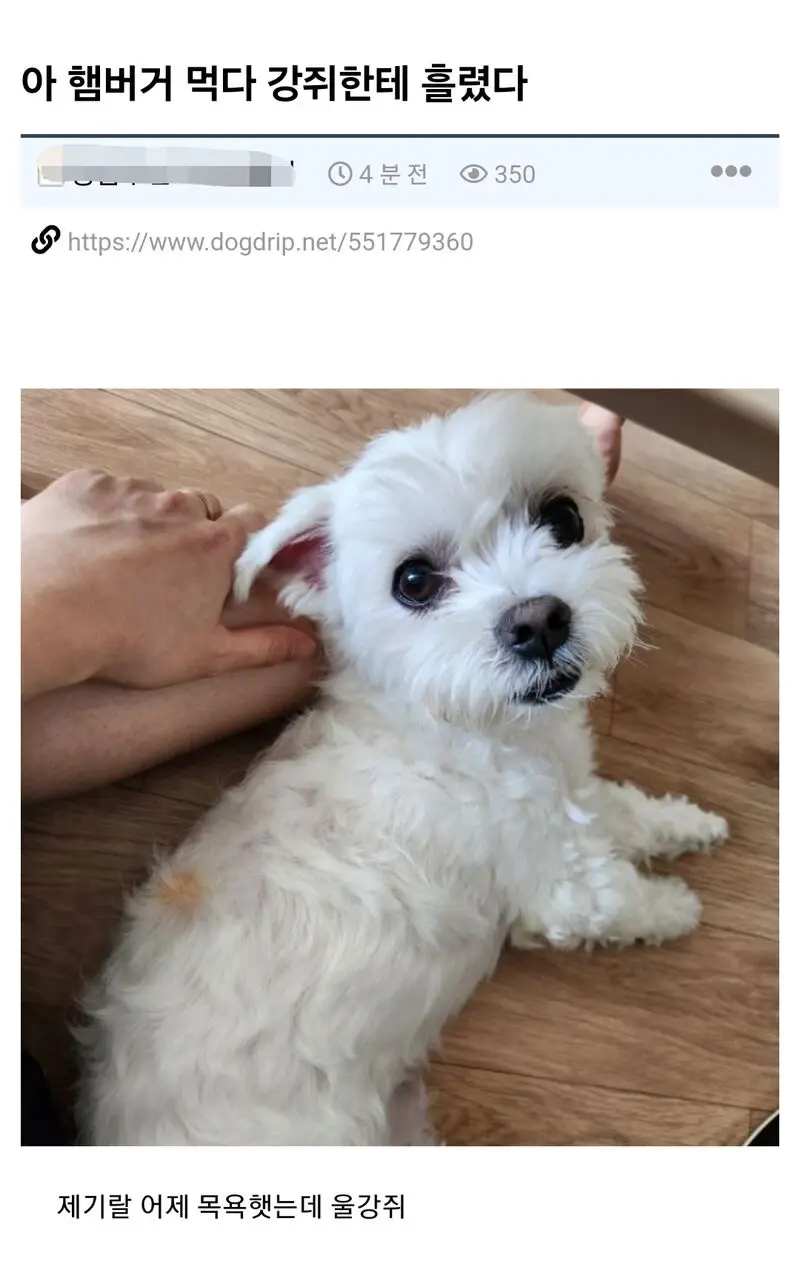Open the blurred author's profile name
The image size is (800, 1266).
[x=166, y=172]
